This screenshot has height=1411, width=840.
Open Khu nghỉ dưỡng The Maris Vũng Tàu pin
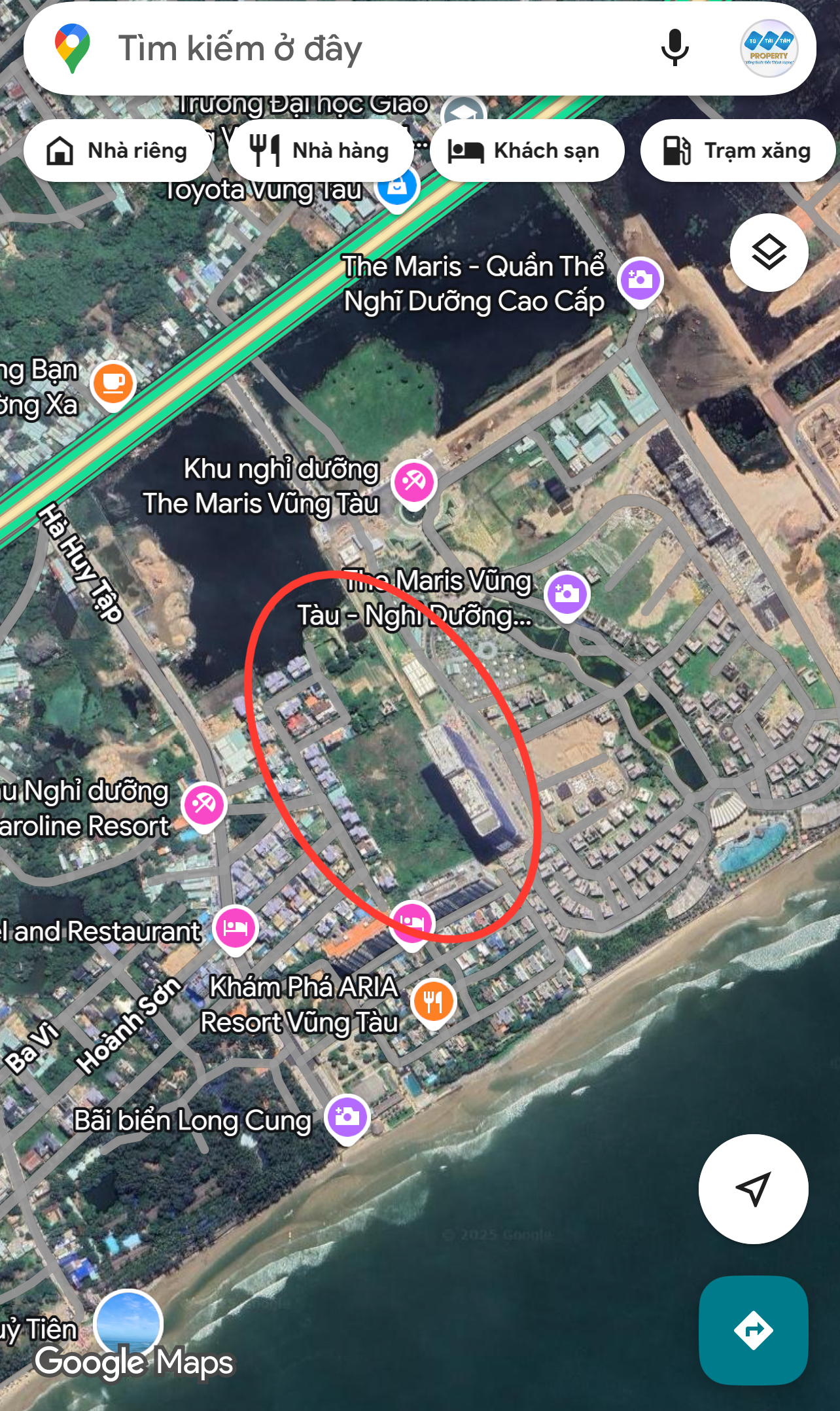[413, 483]
